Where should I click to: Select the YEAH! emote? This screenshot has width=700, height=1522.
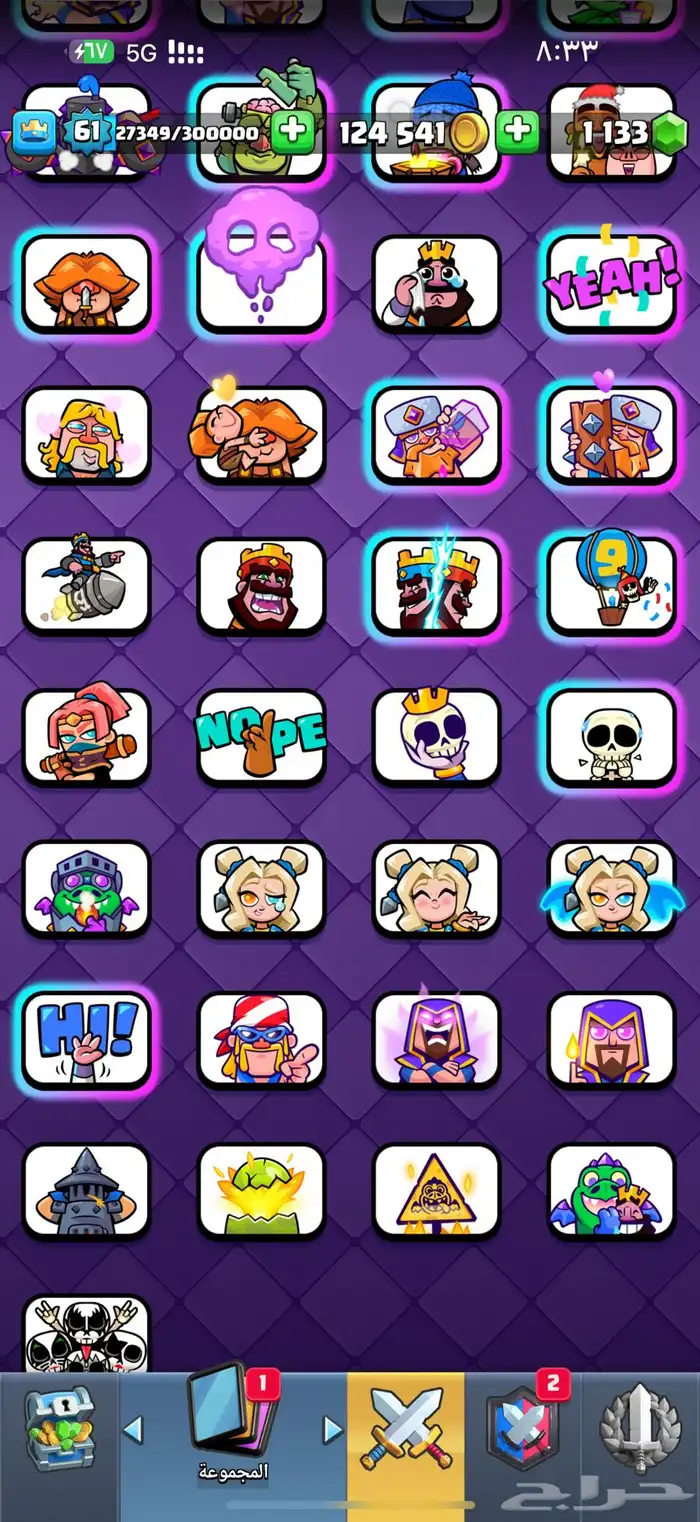click(x=611, y=283)
